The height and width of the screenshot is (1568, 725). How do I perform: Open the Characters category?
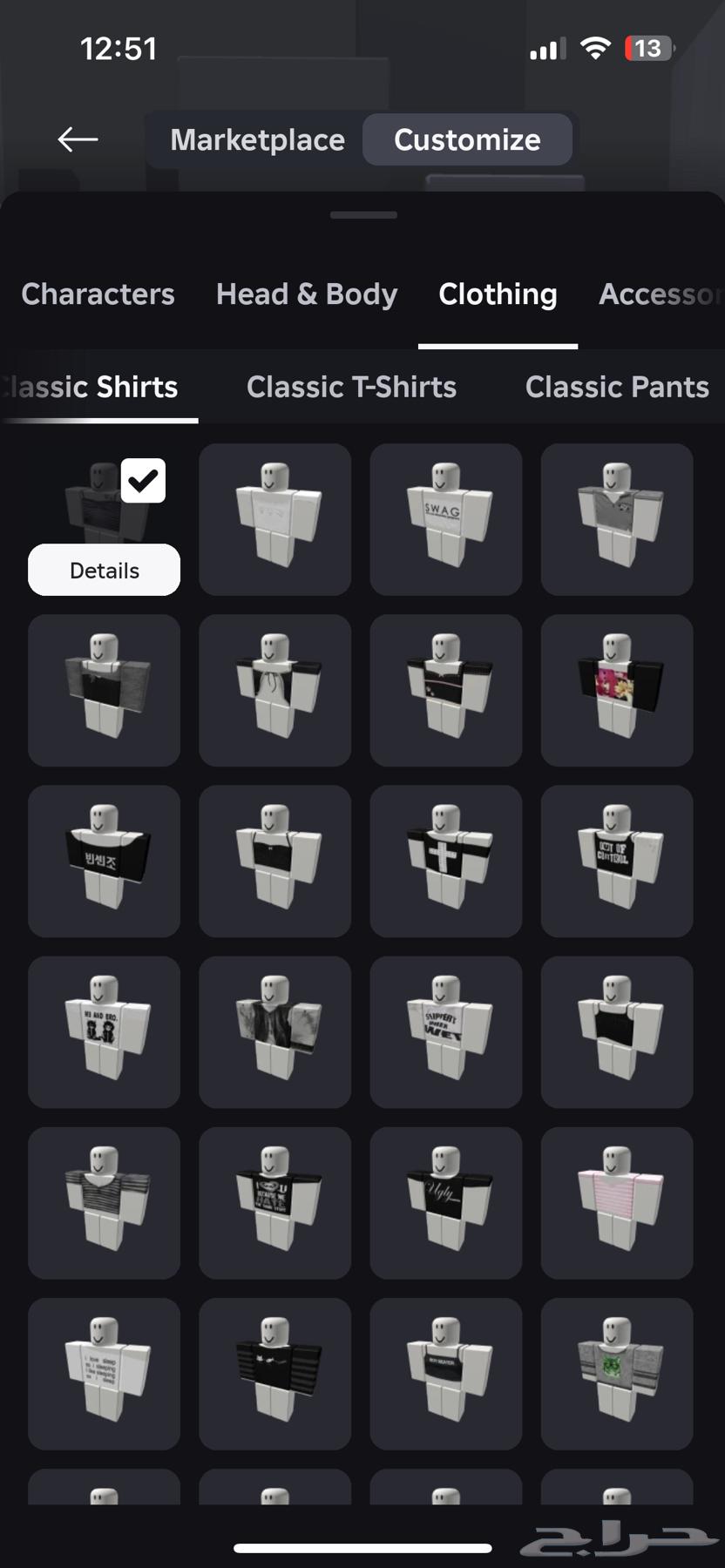click(98, 294)
